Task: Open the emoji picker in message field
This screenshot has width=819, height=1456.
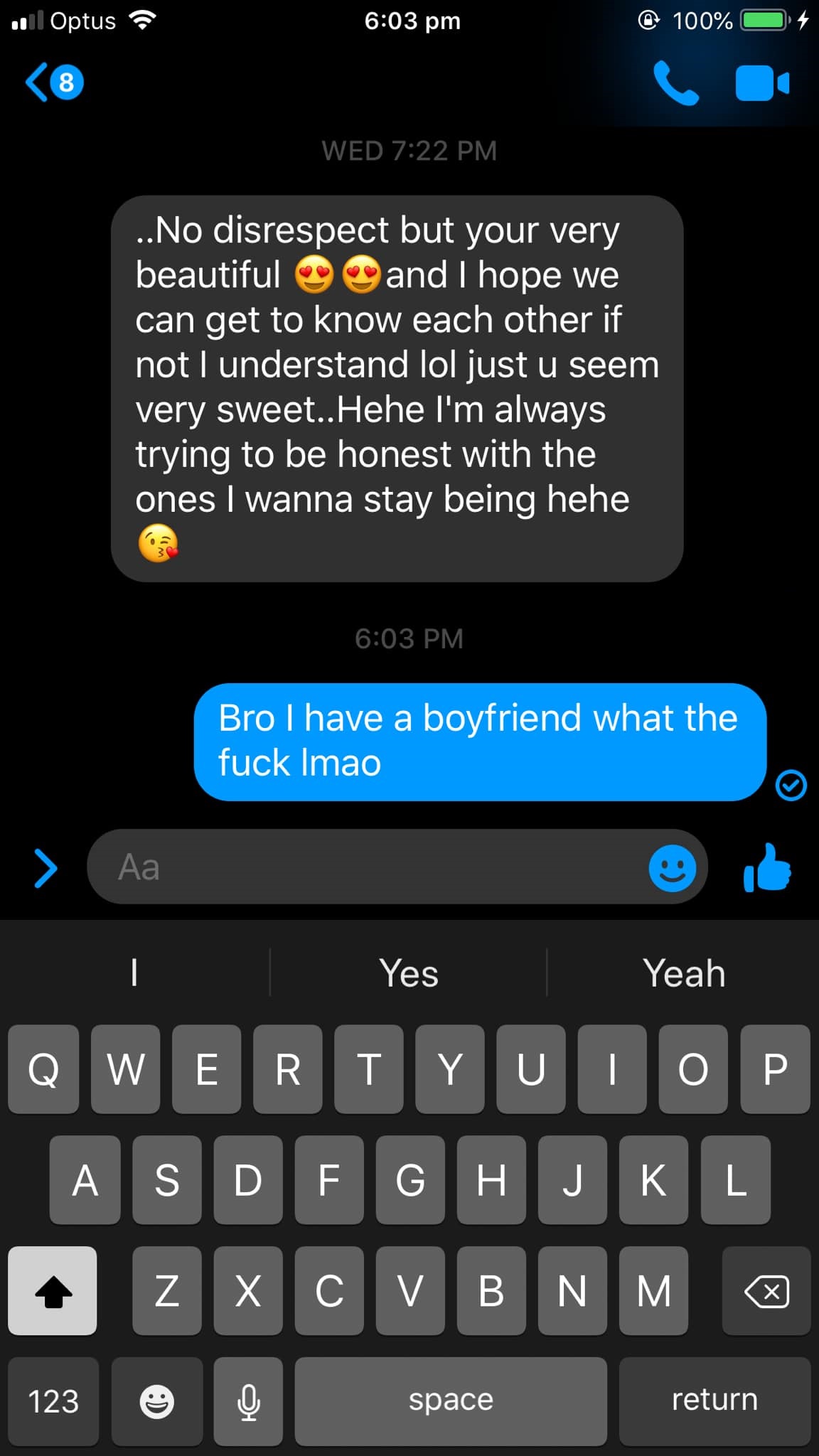Action: point(672,868)
